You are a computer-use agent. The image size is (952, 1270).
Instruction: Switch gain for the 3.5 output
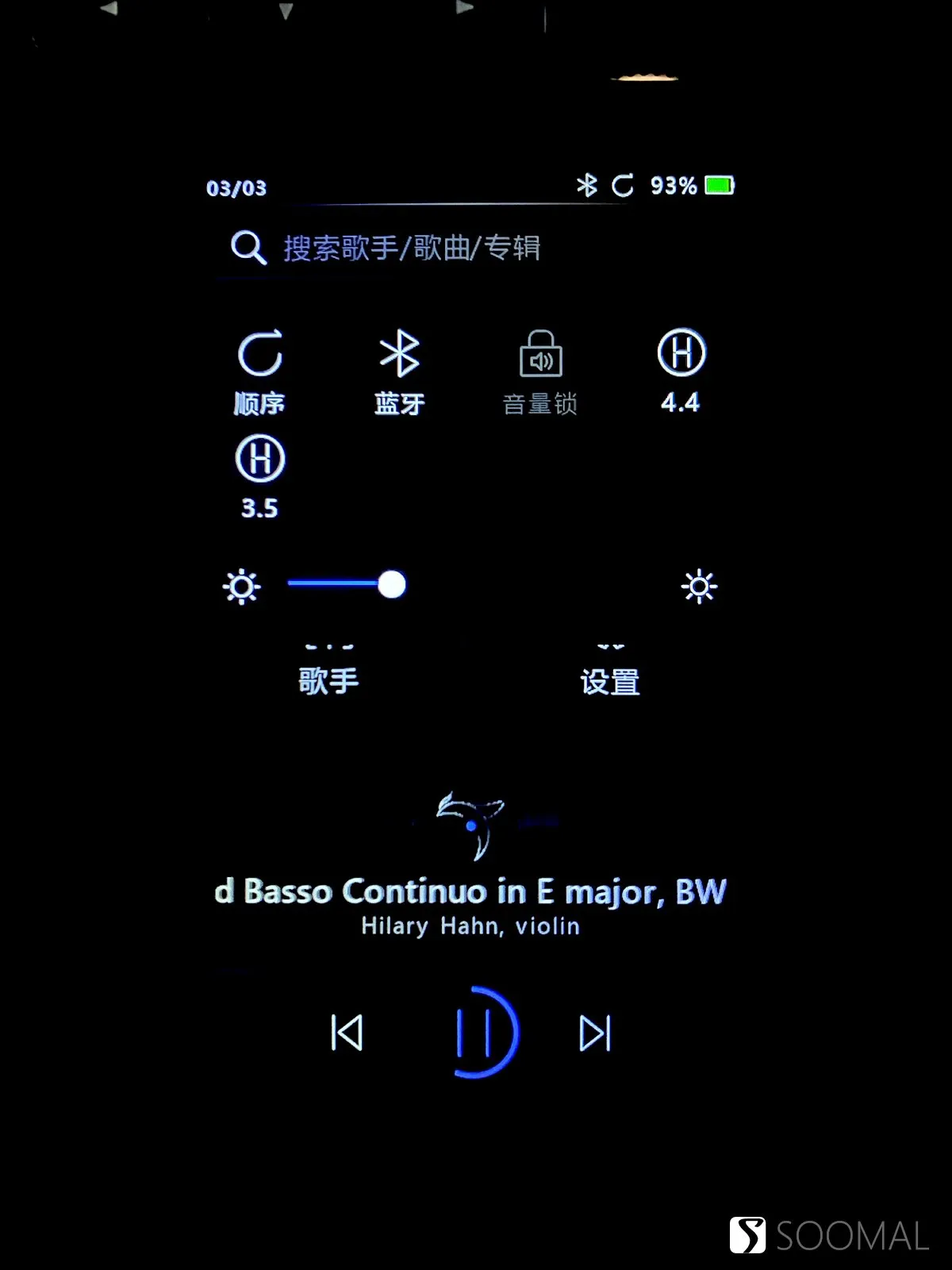(x=259, y=475)
